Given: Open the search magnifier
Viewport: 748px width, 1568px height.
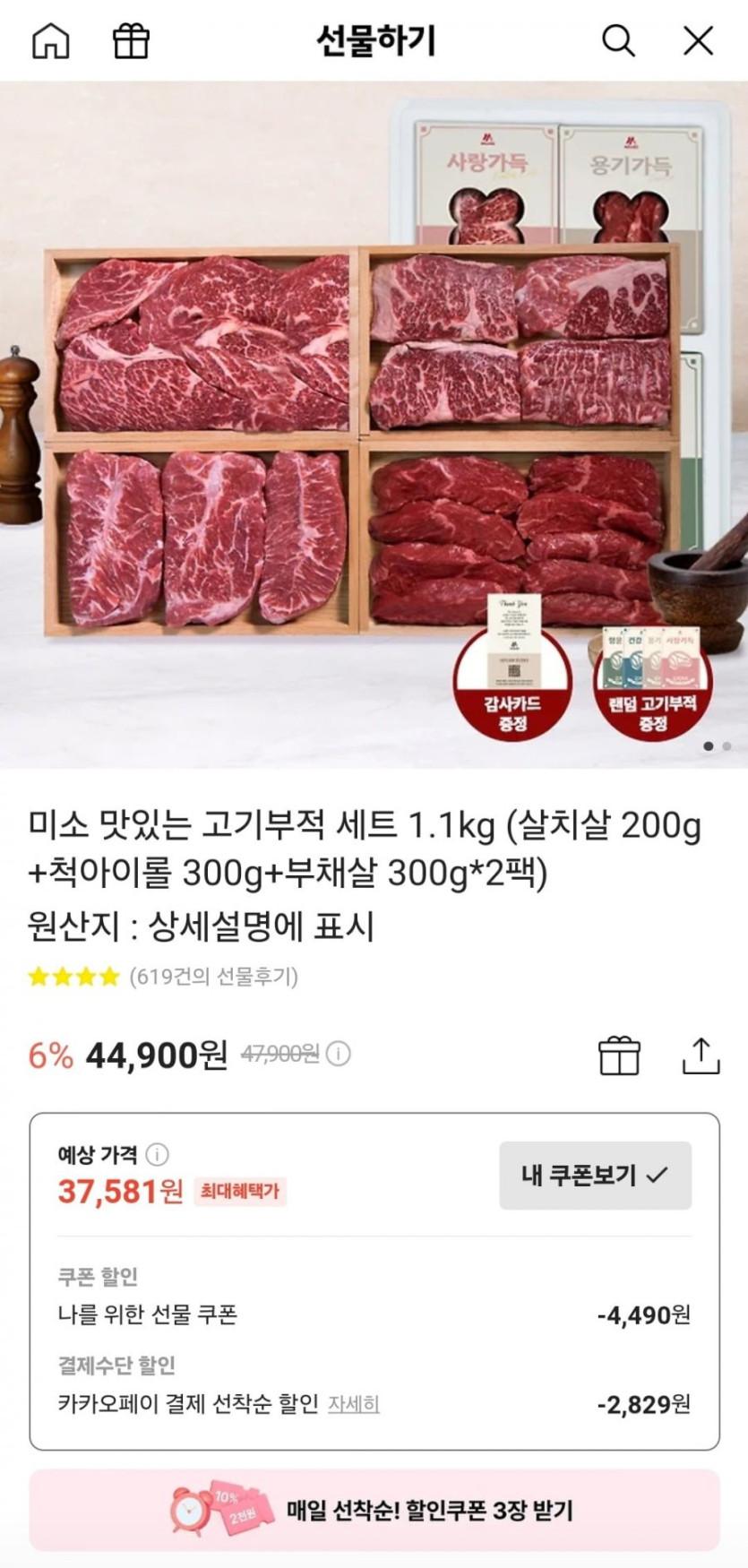Looking at the screenshot, I should point(618,41).
